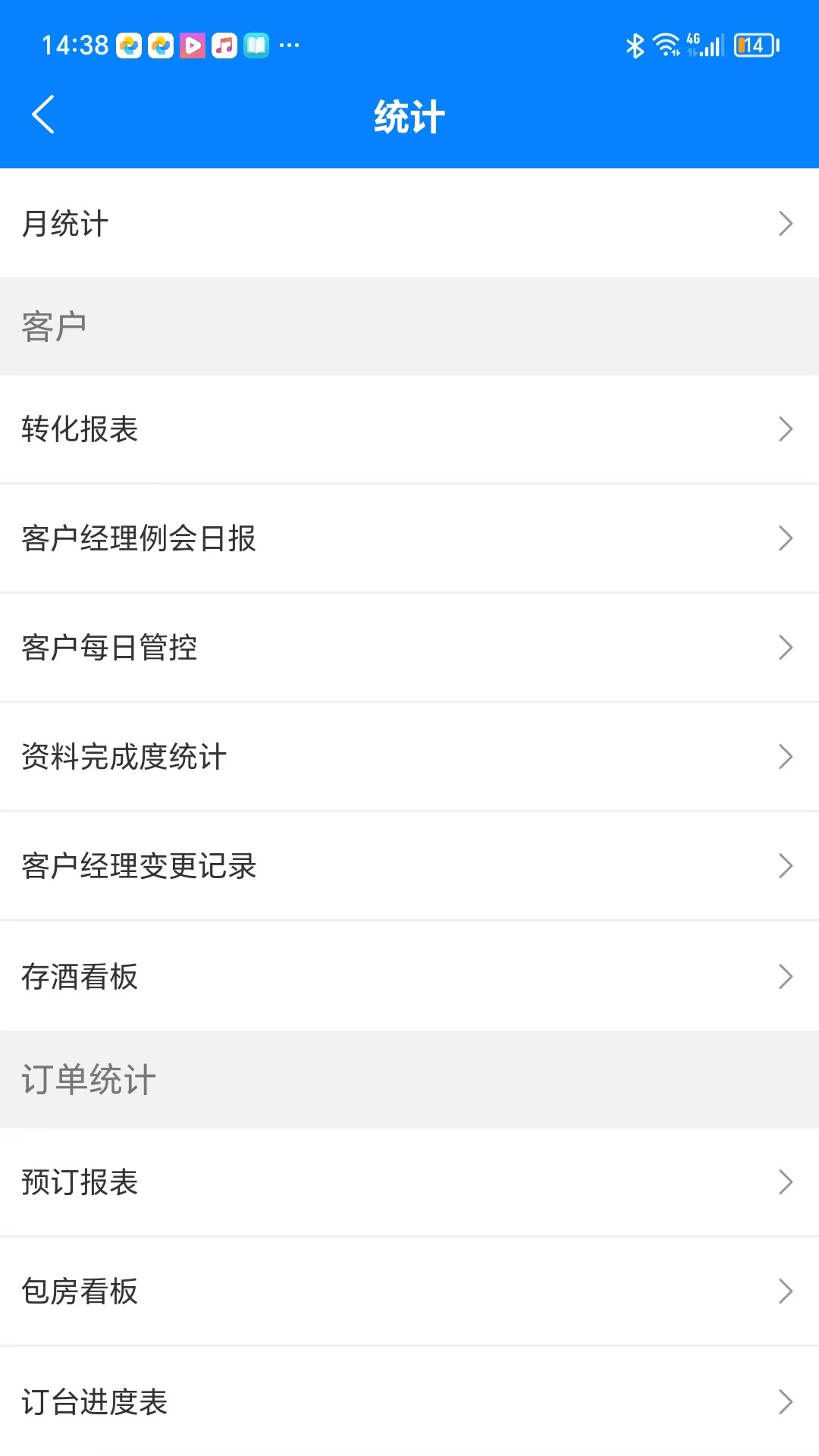Image resolution: width=819 pixels, height=1456 pixels.
Task: Tap the Bluetooth icon in the status bar
Action: tap(635, 45)
